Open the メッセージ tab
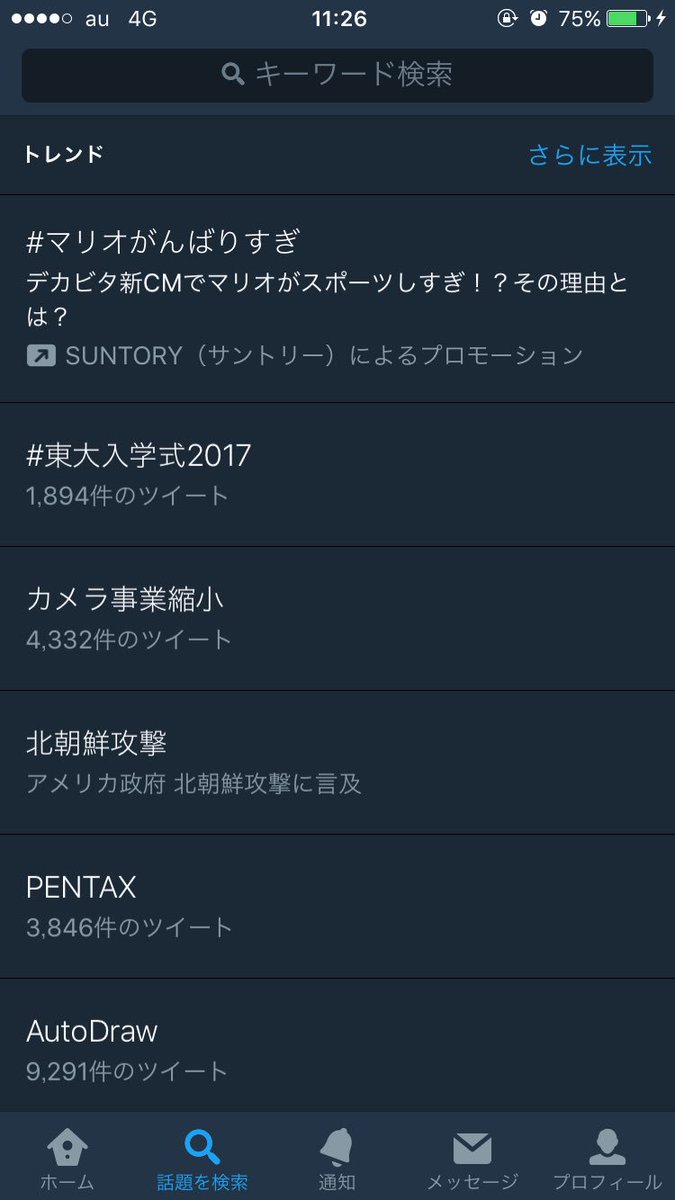 pyautogui.click(x=472, y=1158)
